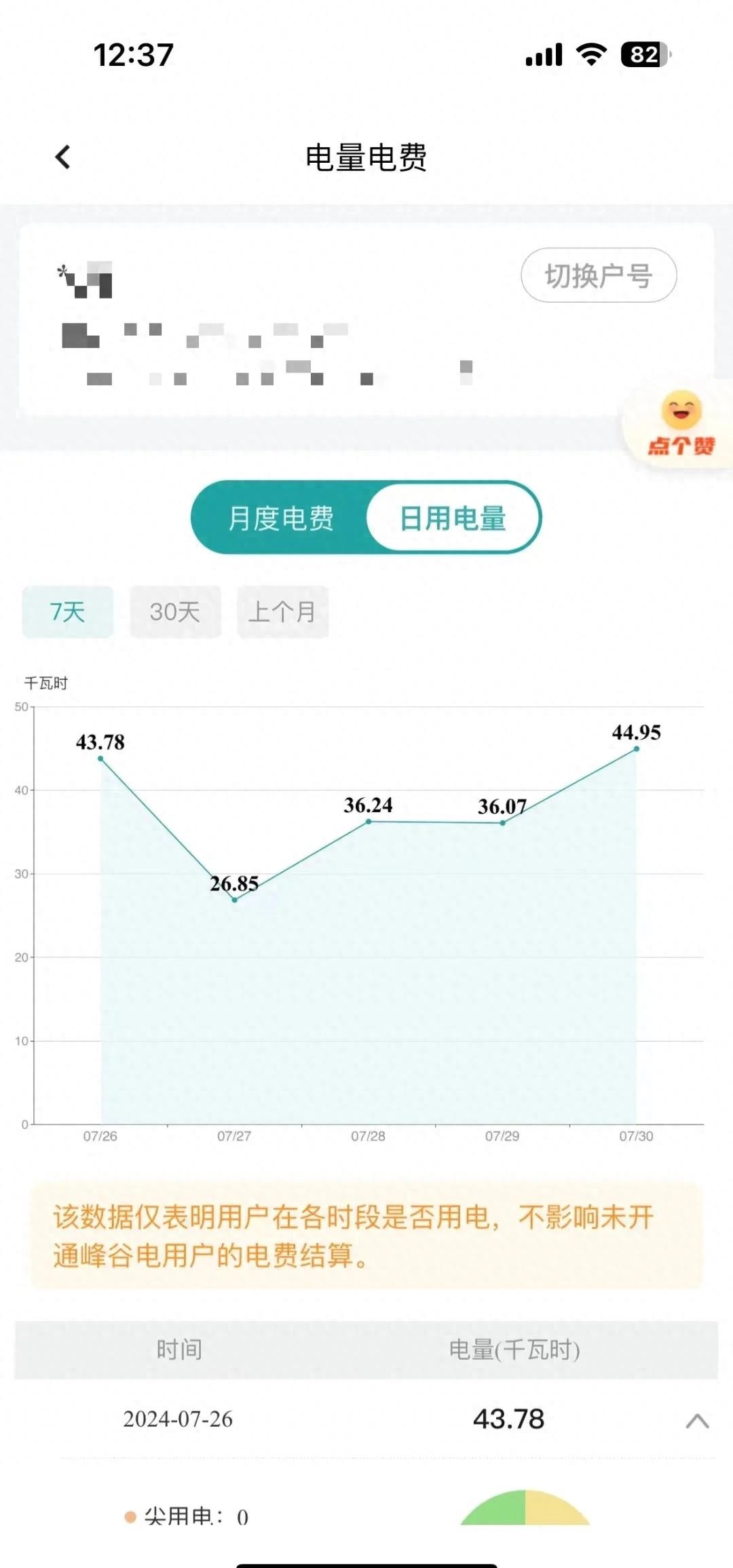
Task: Show 30天 of daily usage
Action: pos(175,612)
